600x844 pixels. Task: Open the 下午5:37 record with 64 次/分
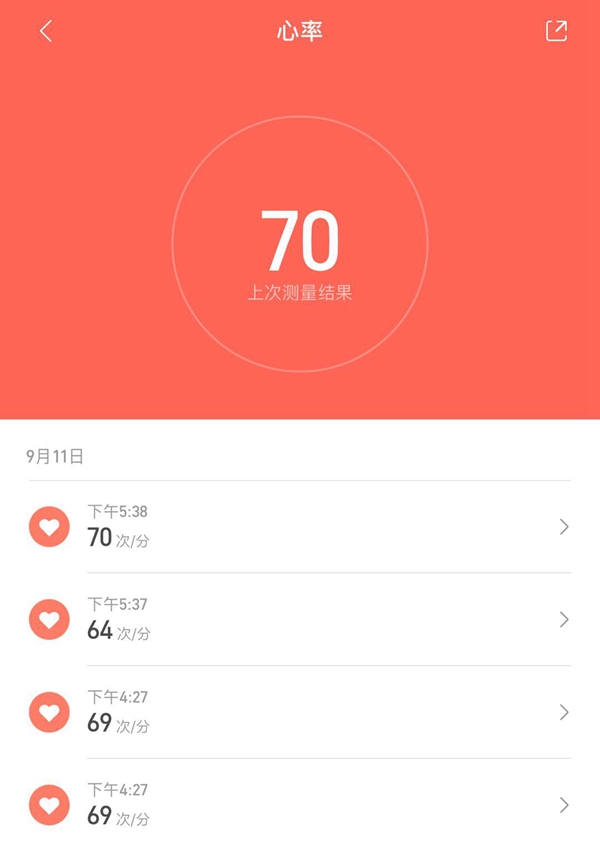(x=300, y=620)
